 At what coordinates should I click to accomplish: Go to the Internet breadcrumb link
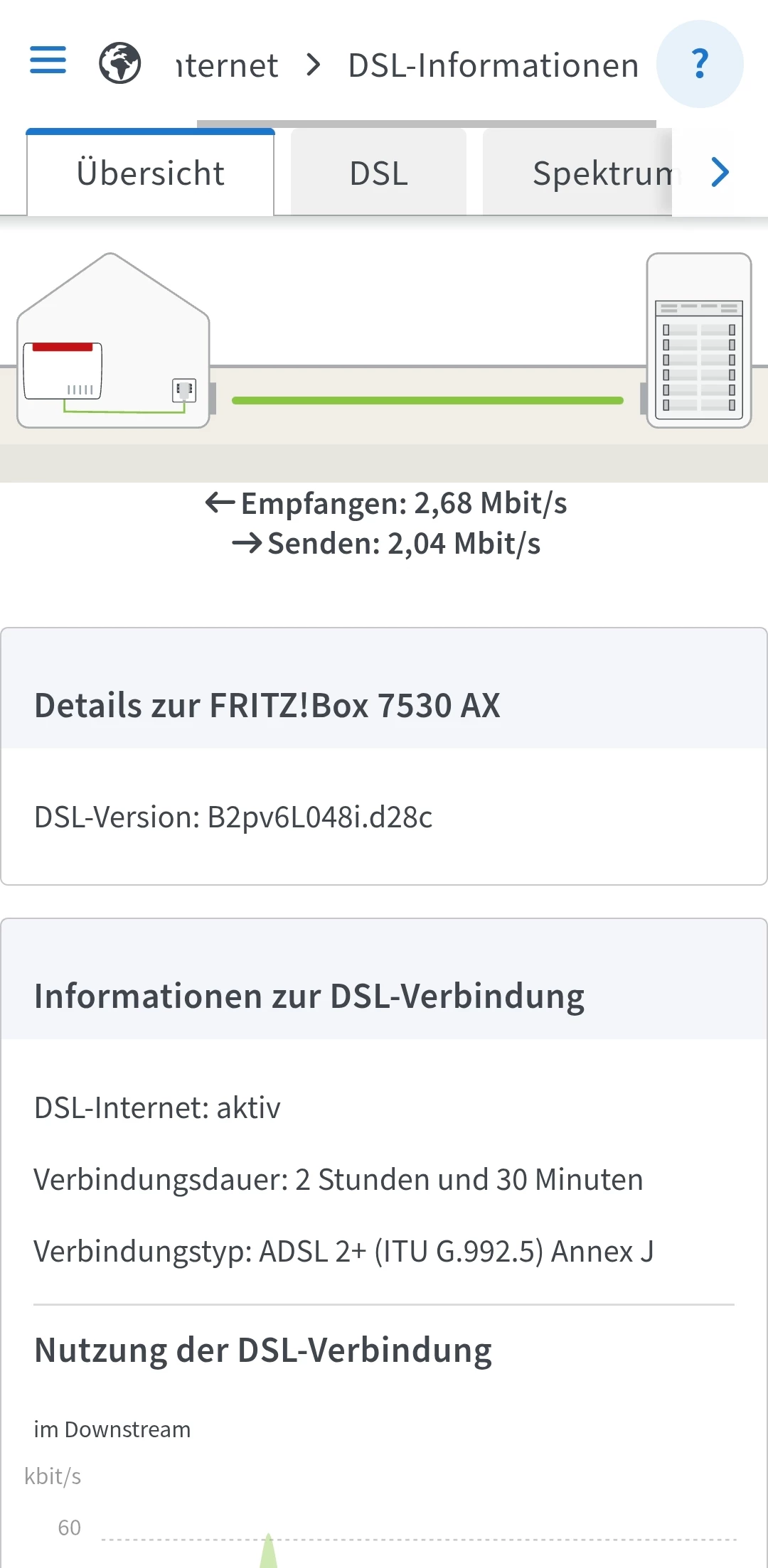pos(228,65)
